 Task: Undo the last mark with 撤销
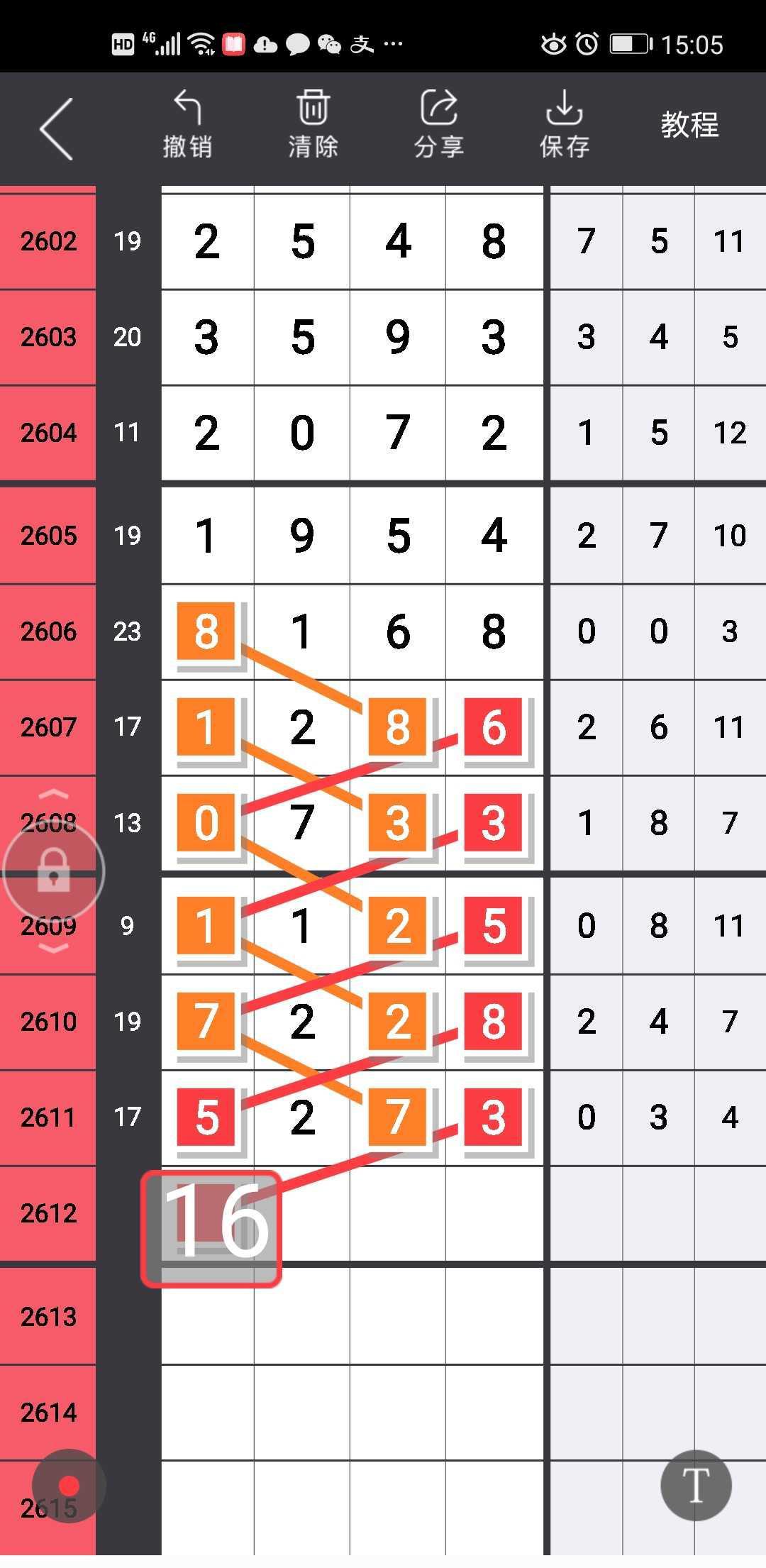pos(187,124)
